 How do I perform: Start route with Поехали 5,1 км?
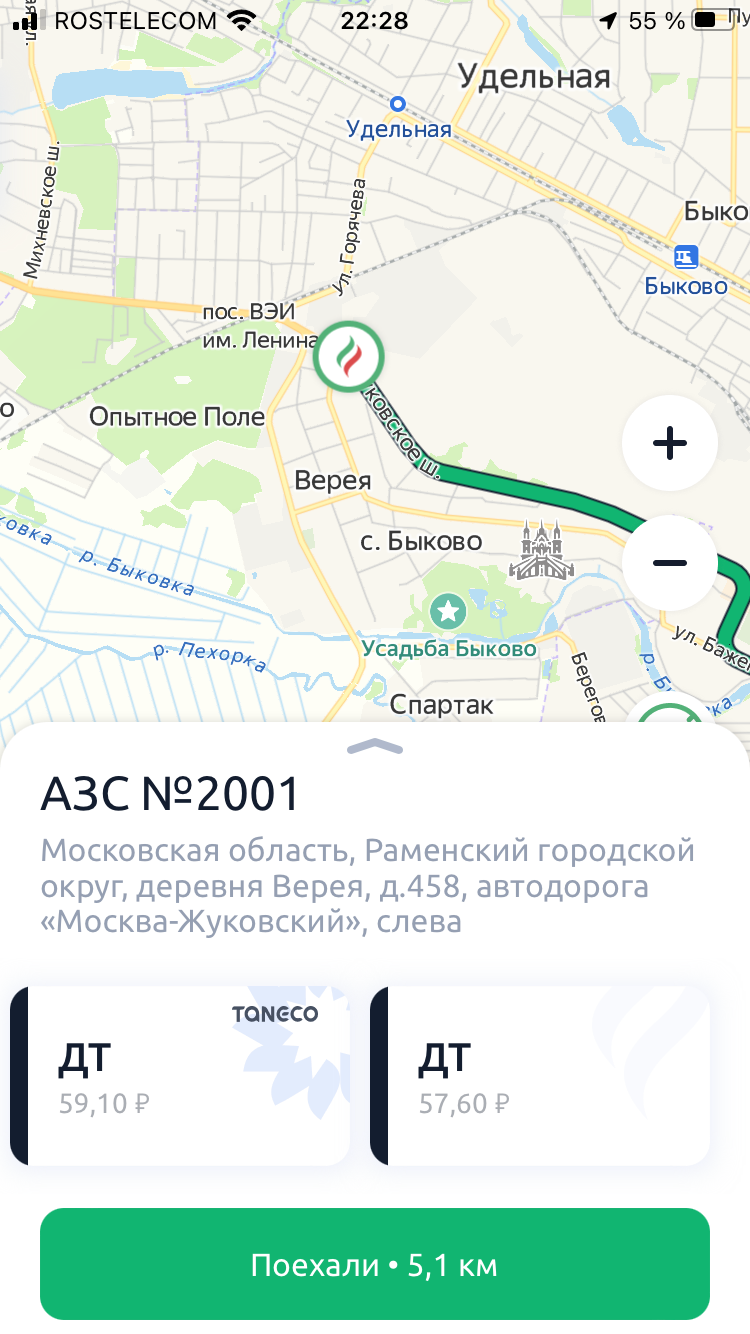pos(375,1265)
